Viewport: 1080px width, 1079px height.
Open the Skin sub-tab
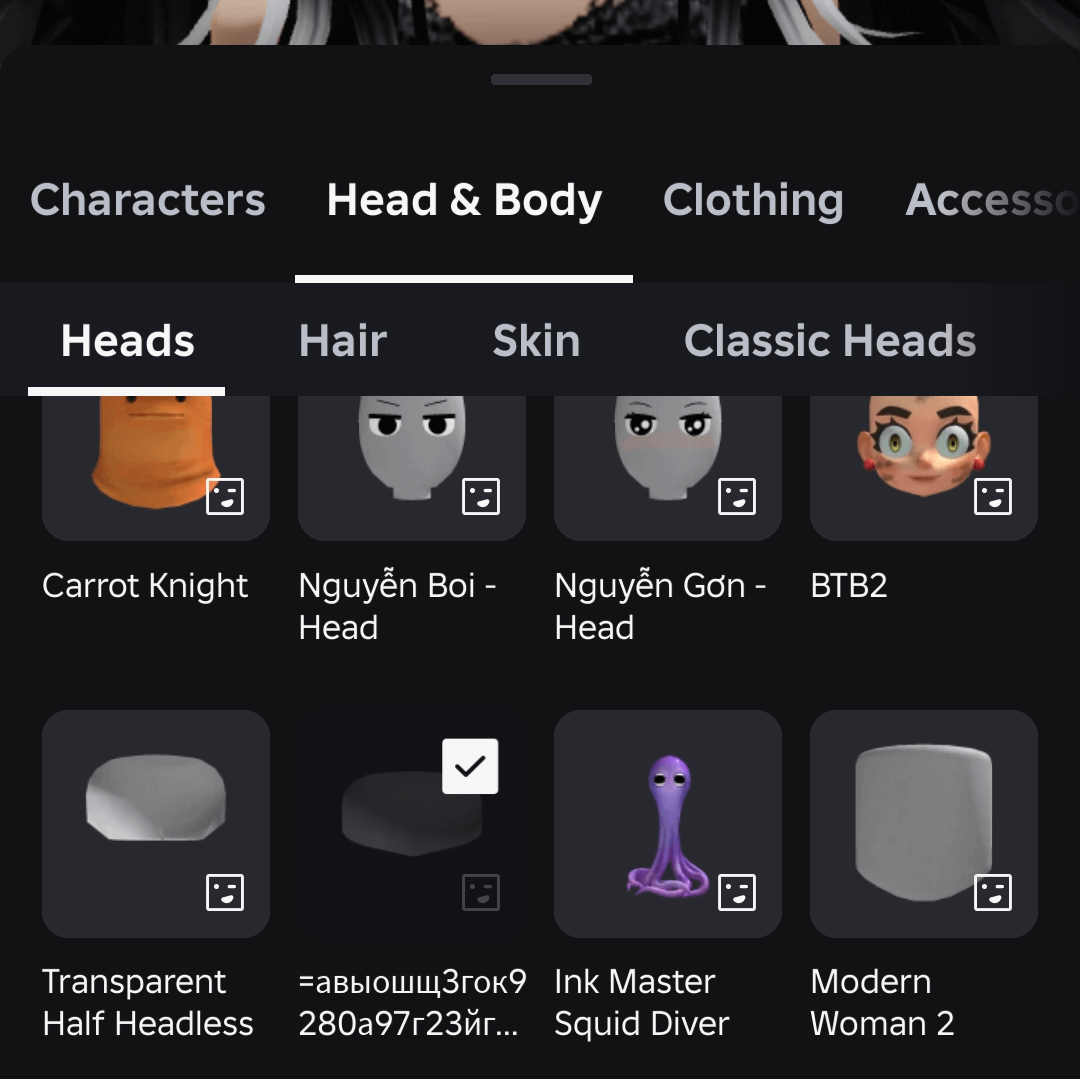tap(536, 341)
